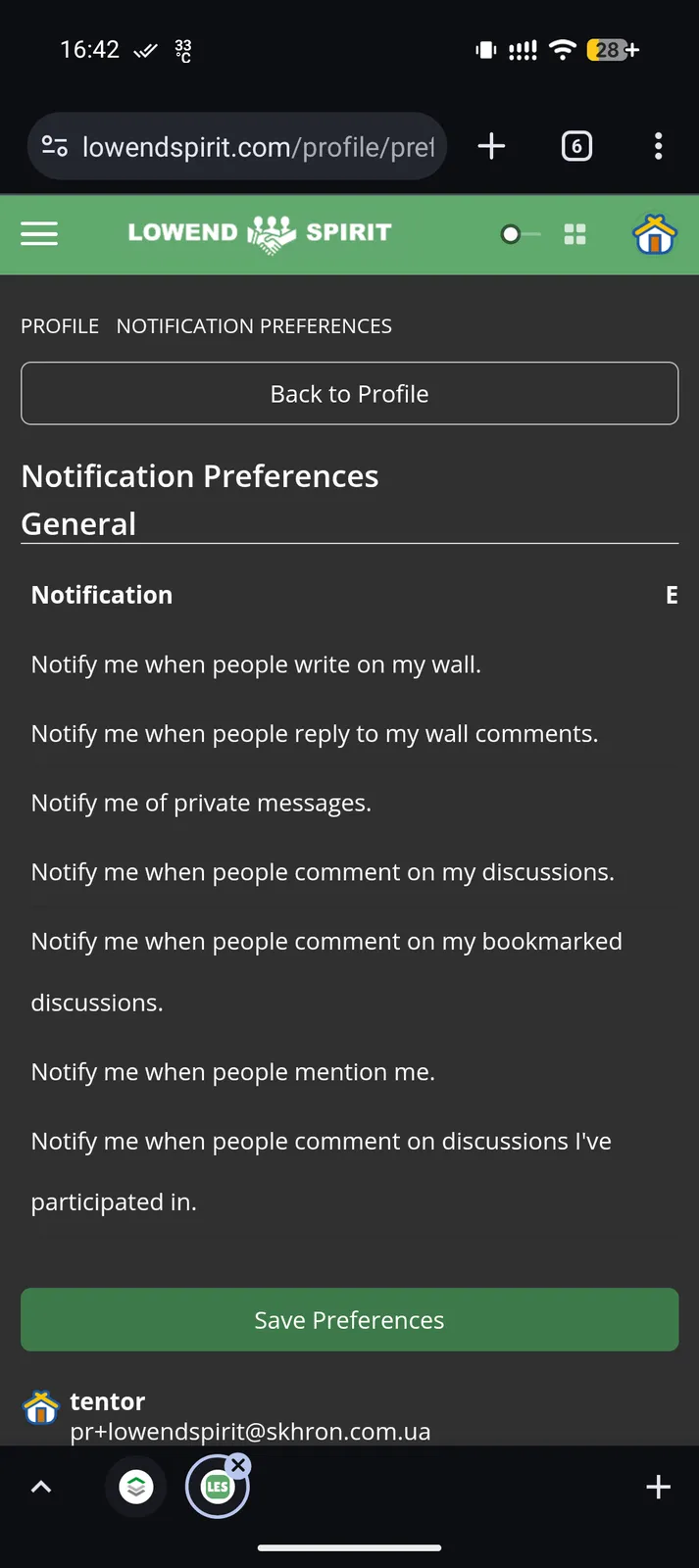Select the layers tab group icon

click(136, 1487)
